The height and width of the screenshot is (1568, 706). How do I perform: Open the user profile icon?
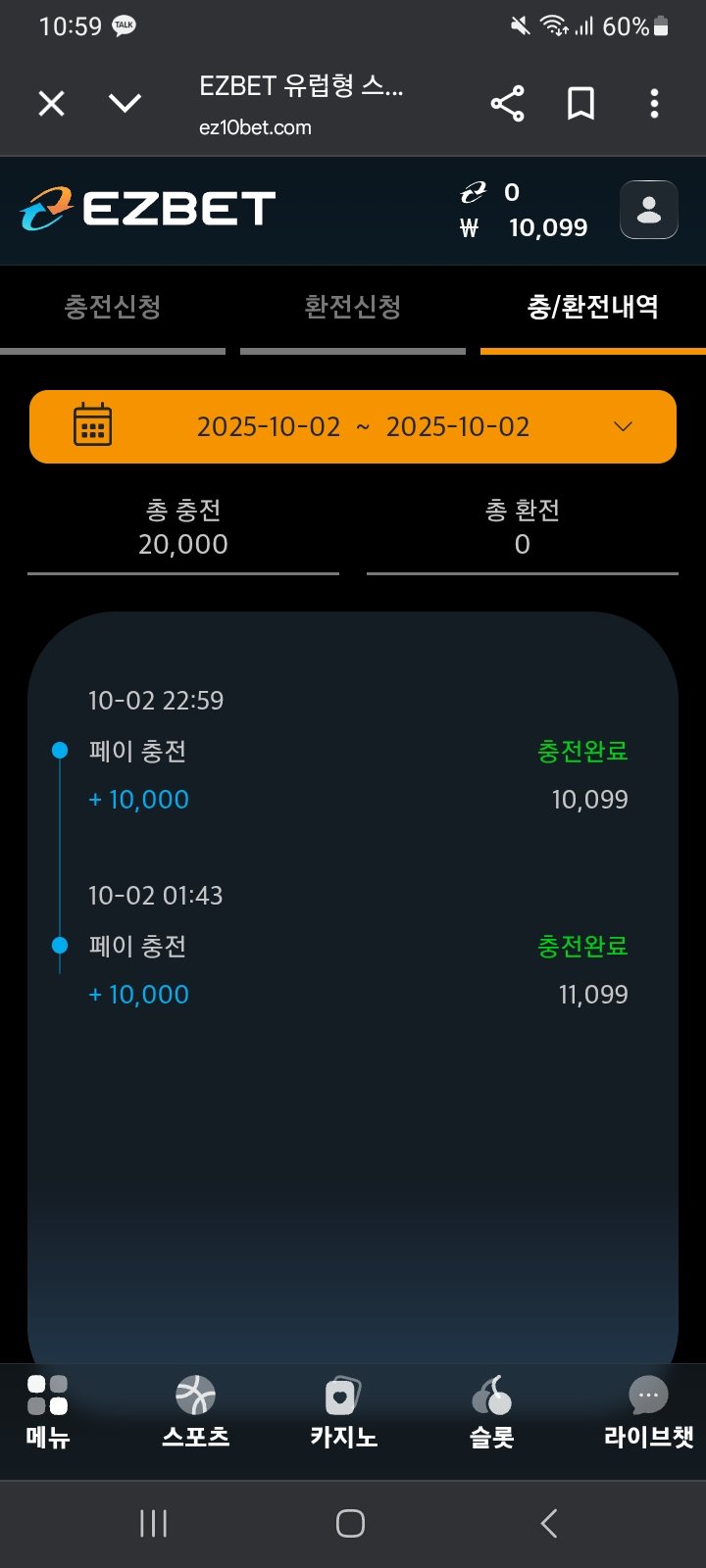point(648,210)
